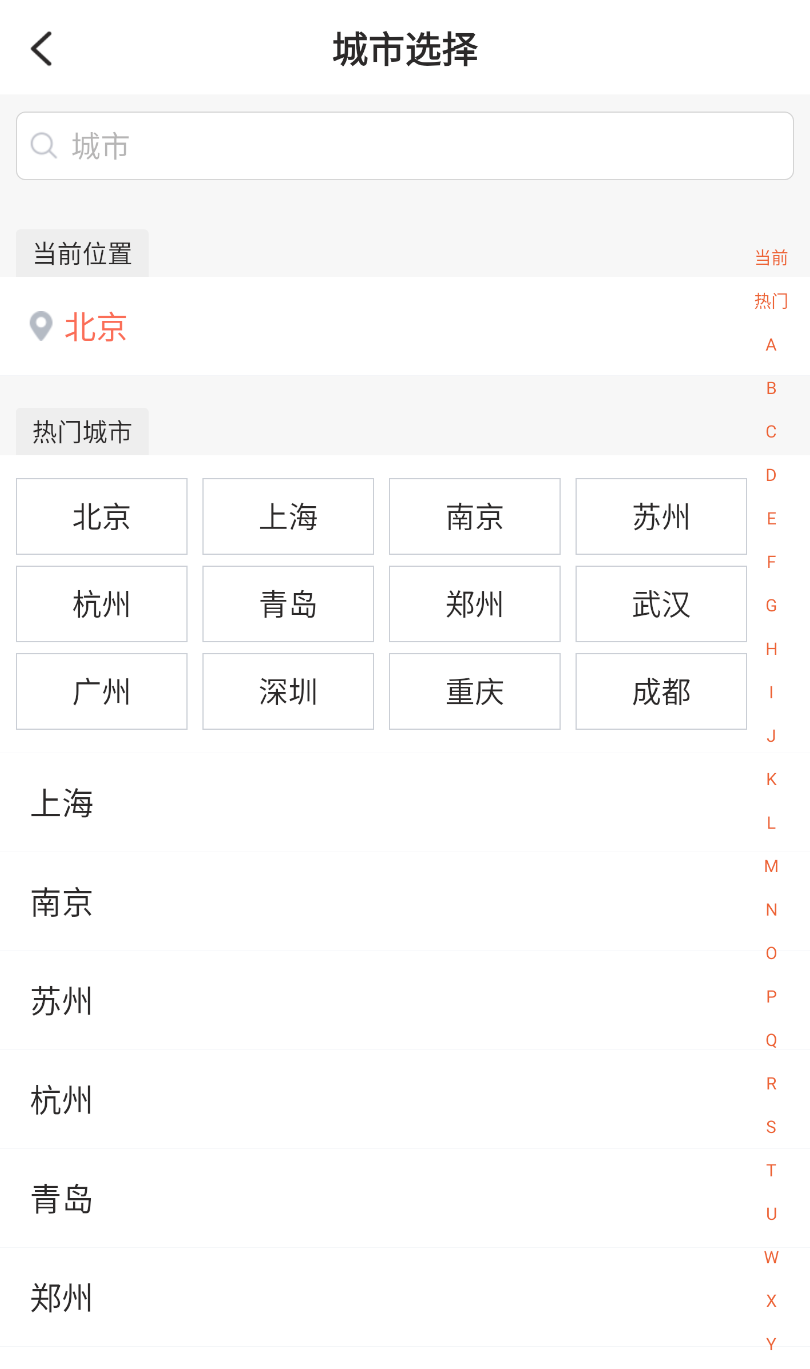Jump to letter H in index
Image resolution: width=810 pixels, height=1369 pixels.
point(771,649)
